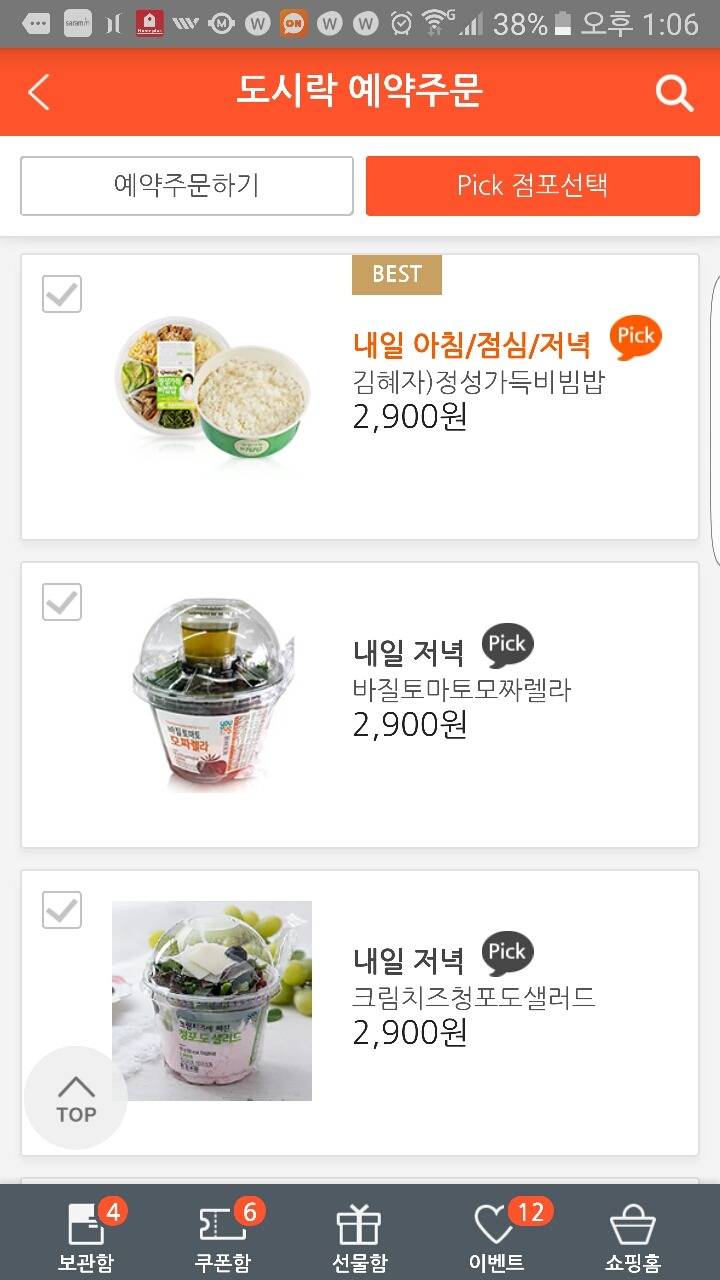Open the search with the magnifier icon
This screenshot has height=1280, width=720.
[x=674, y=92]
